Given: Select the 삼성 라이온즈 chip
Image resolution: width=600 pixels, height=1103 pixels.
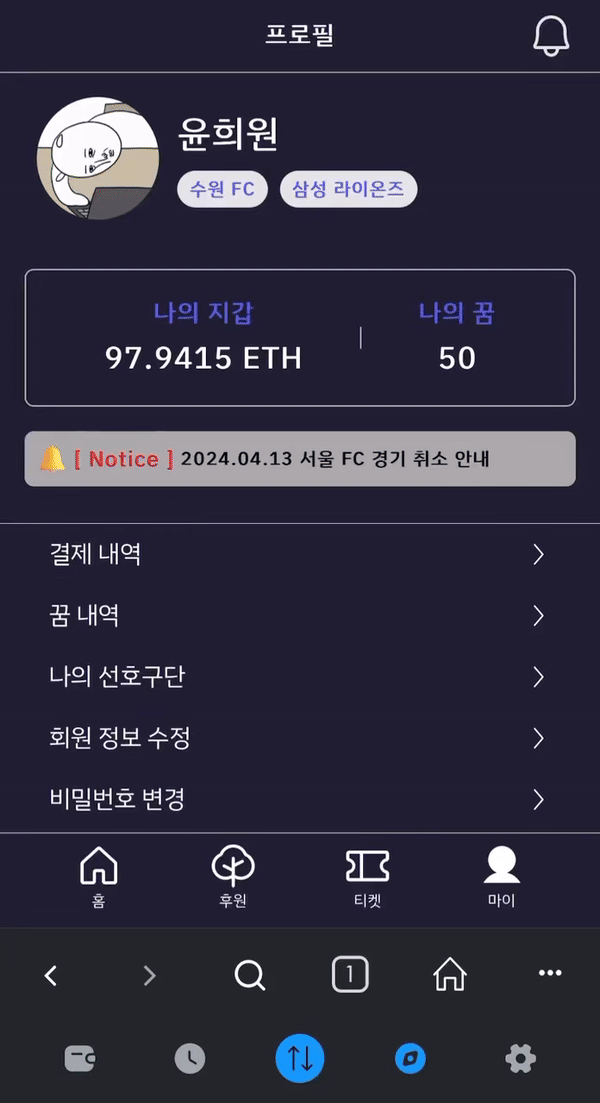Looking at the screenshot, I should (348, 189).
